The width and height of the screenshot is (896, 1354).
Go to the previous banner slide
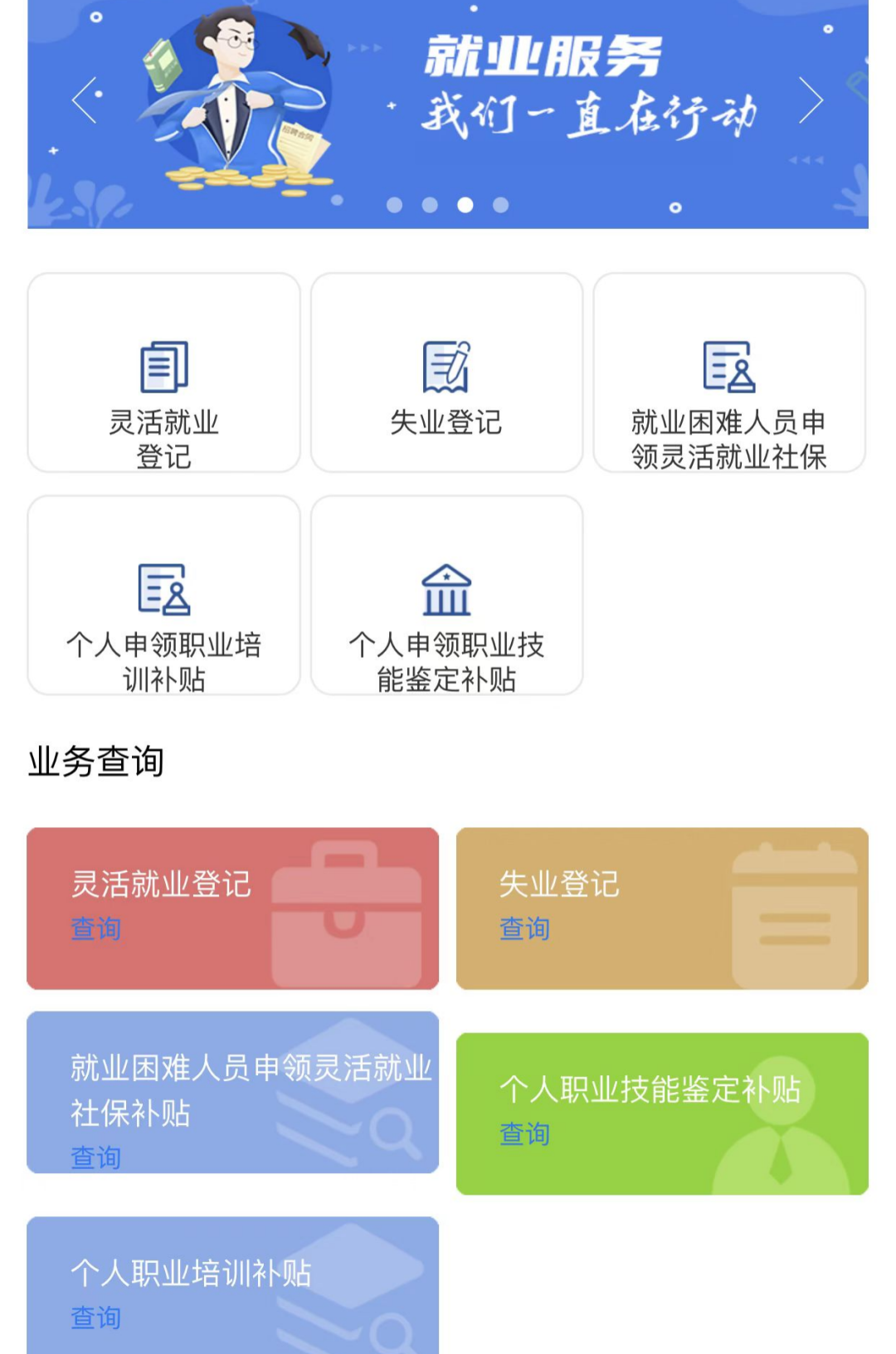pos(85,101)
